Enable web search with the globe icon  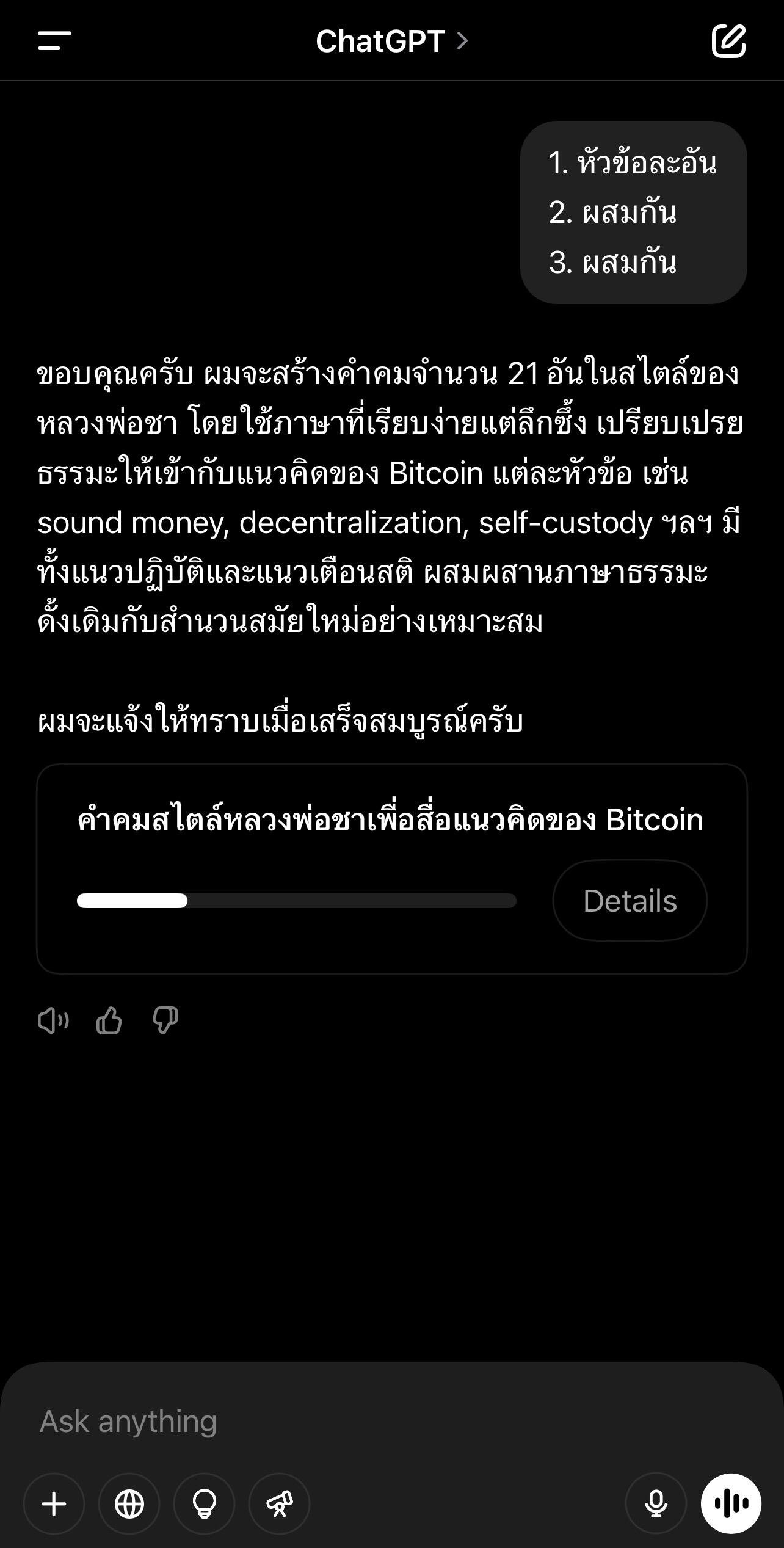tap(129, 1503)
